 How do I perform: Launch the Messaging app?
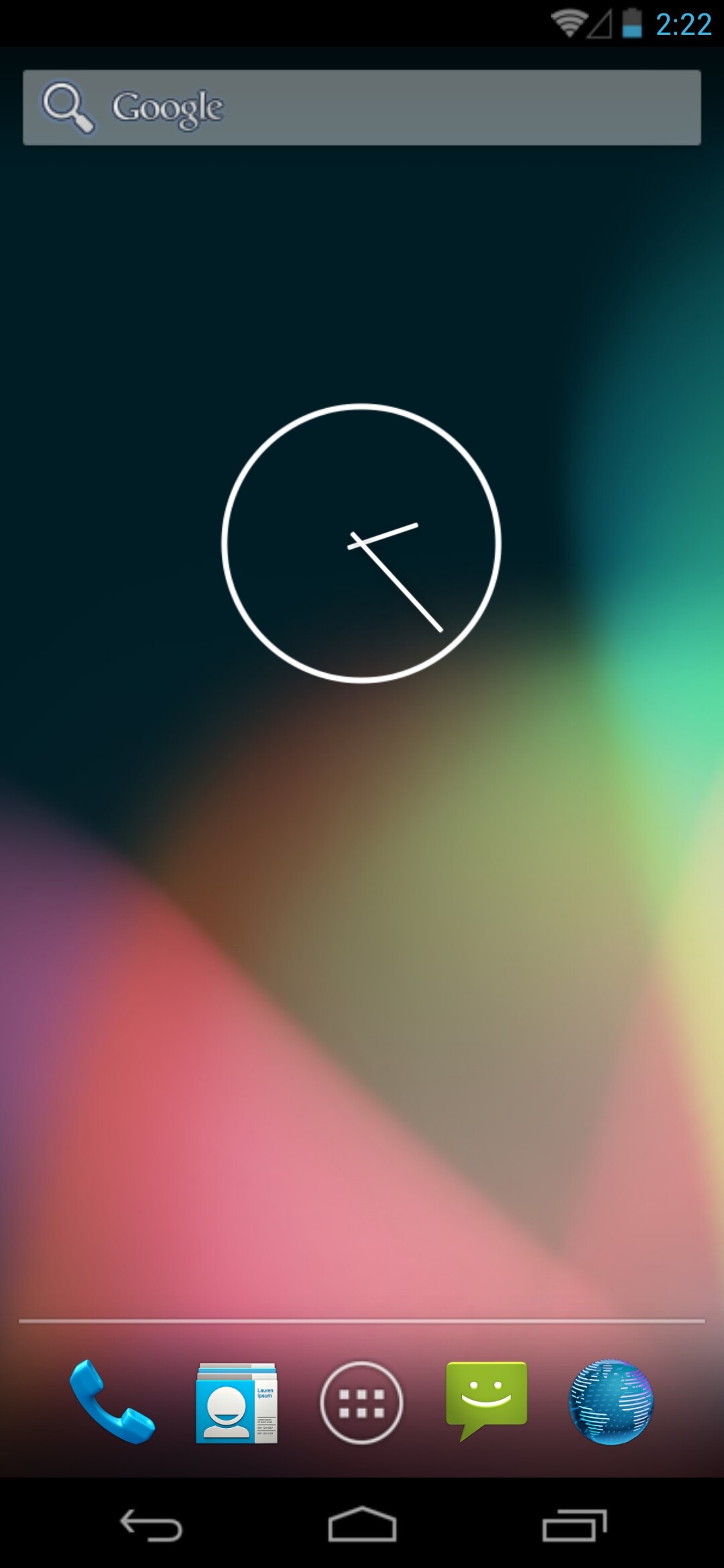coord(486,1400)
